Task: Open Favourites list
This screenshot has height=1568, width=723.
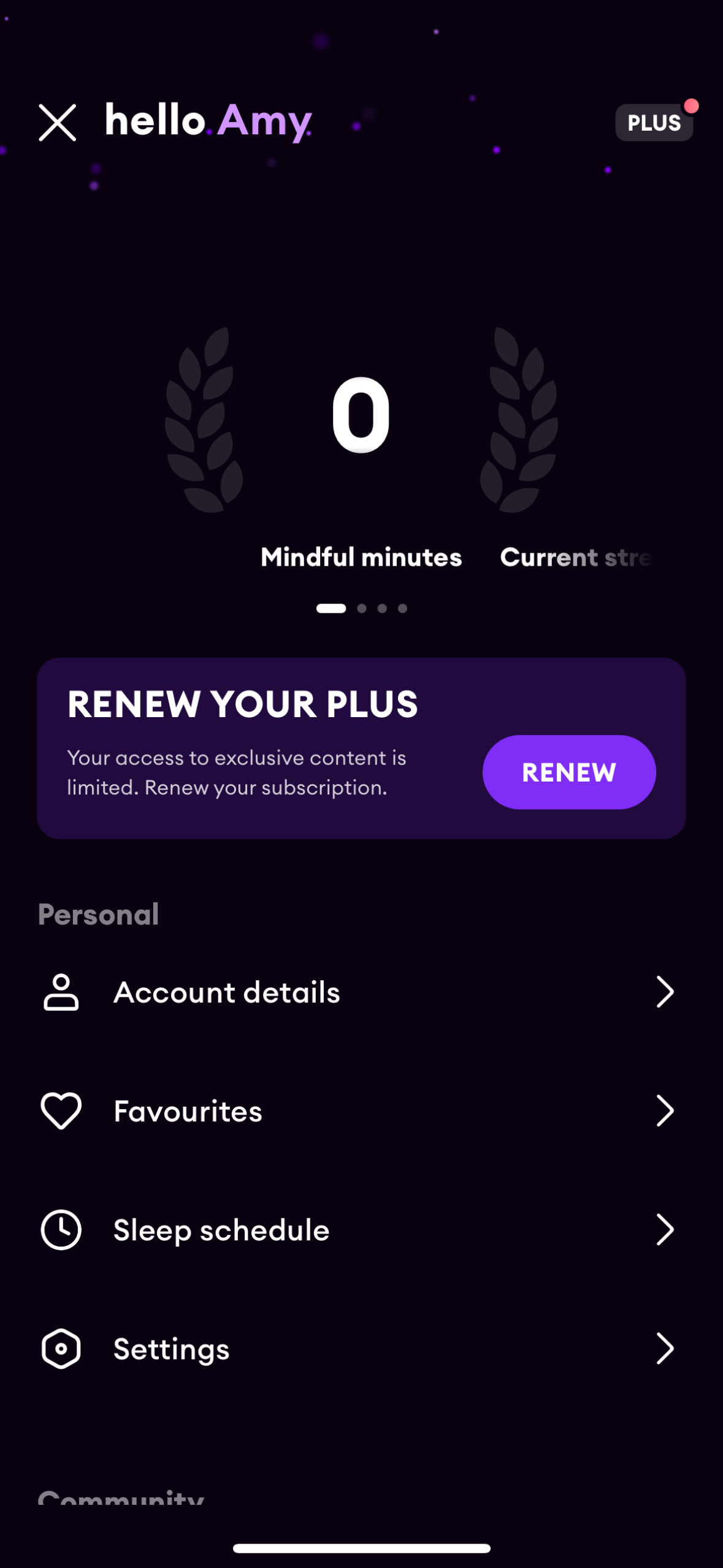Action: tap(361, 1111)
